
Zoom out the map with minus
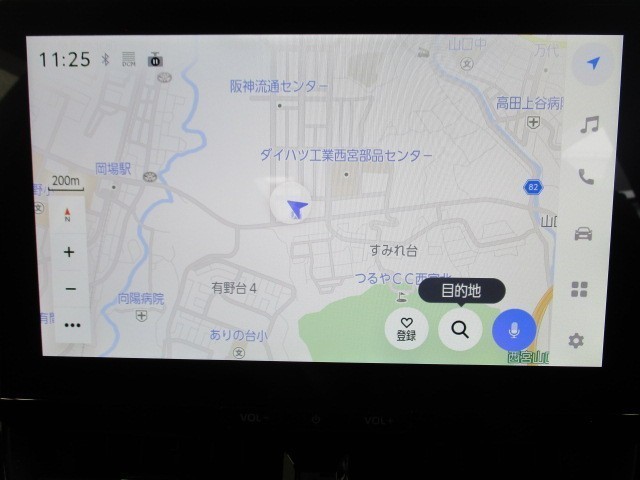69,289
